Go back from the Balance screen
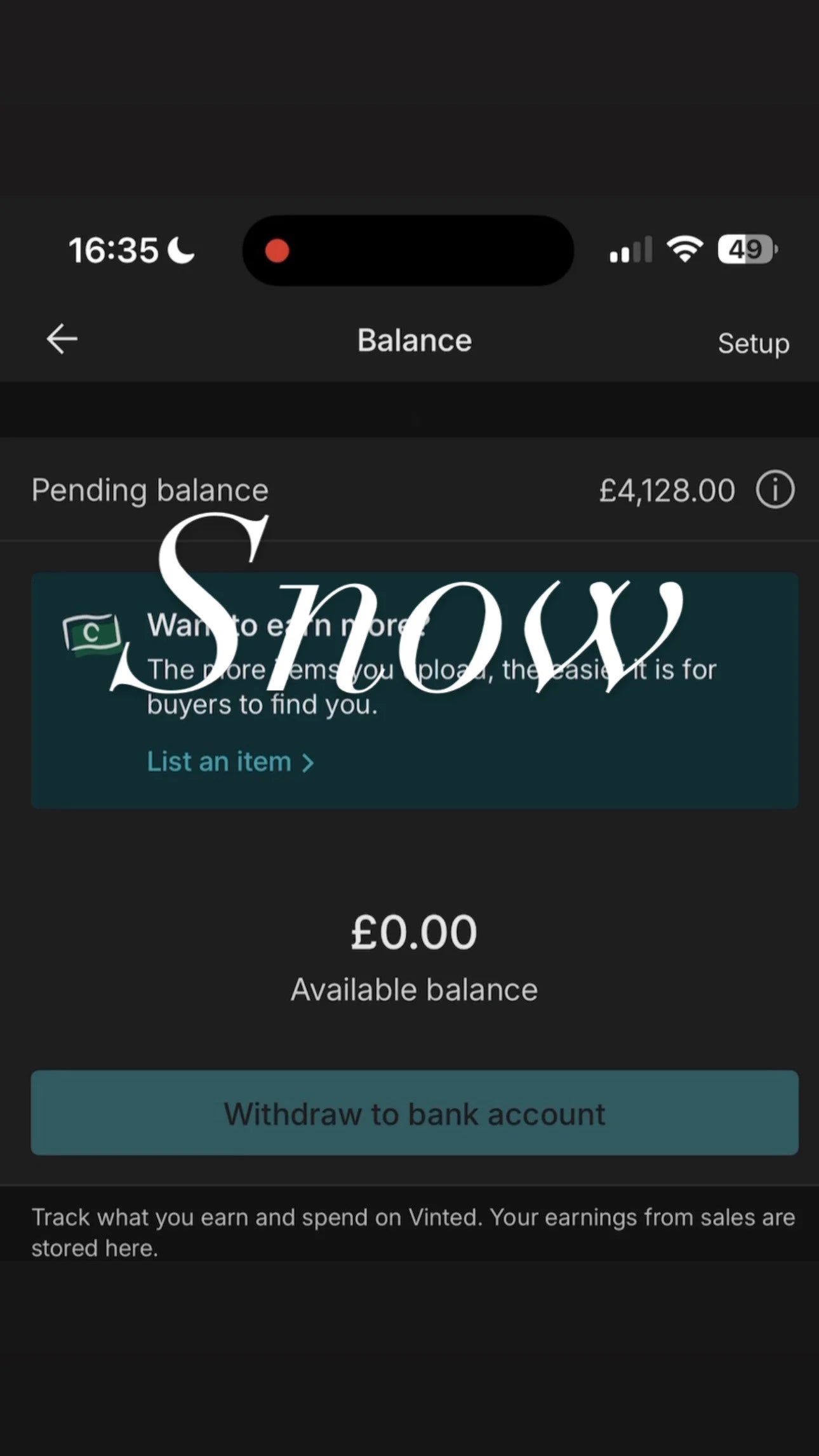 click(x=62, y=339)
